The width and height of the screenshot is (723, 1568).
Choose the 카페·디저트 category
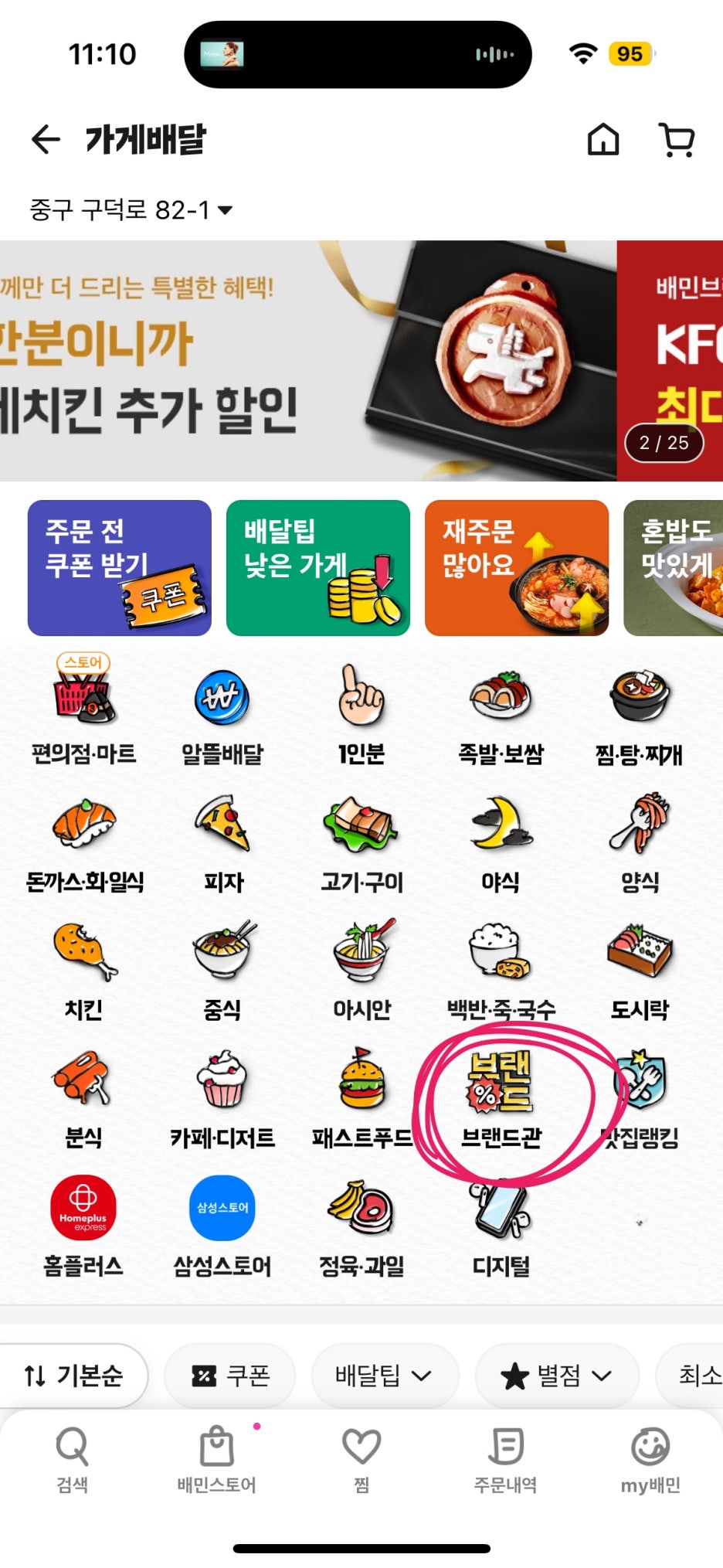[222, 1099]
